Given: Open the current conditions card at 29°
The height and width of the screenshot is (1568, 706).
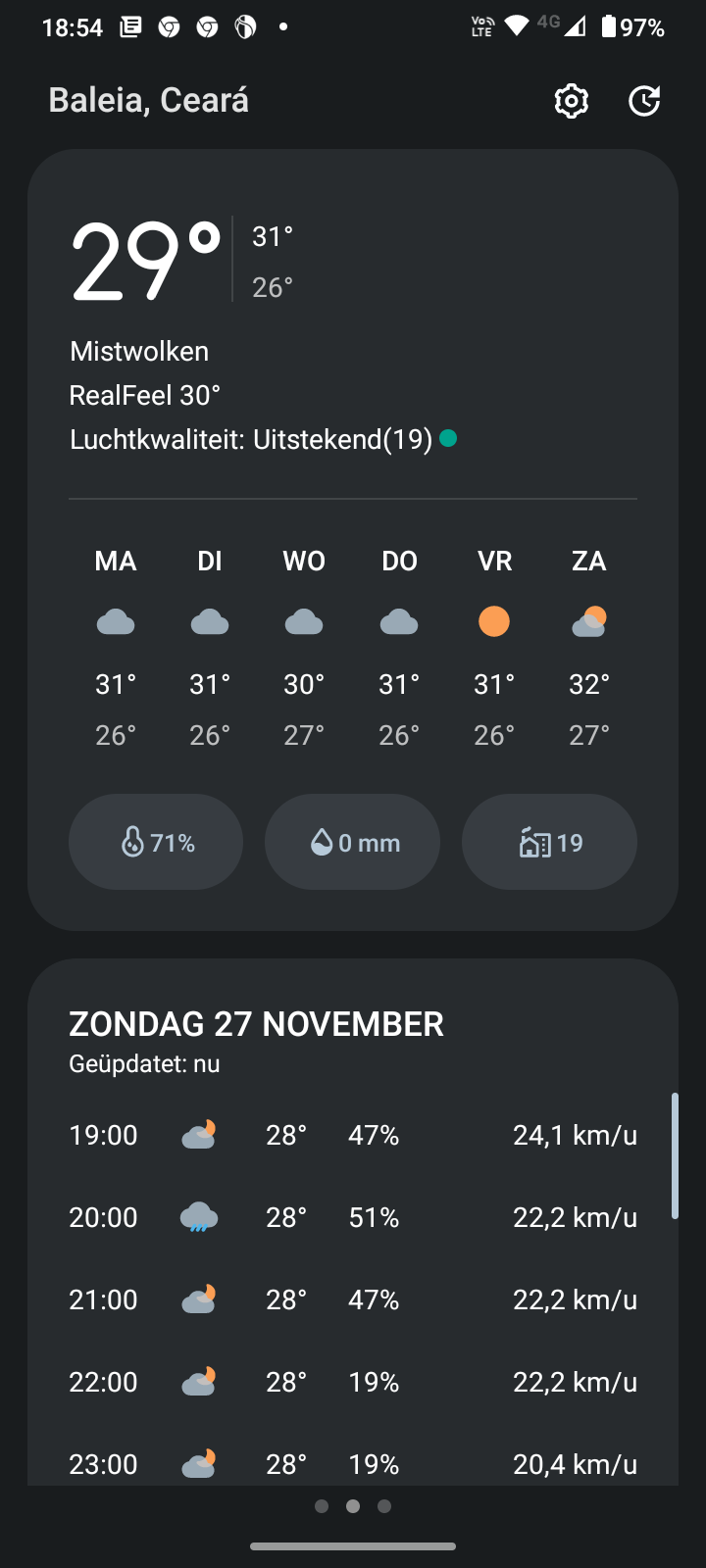Looking at the screenshot, I should click(x=147, y=263).
